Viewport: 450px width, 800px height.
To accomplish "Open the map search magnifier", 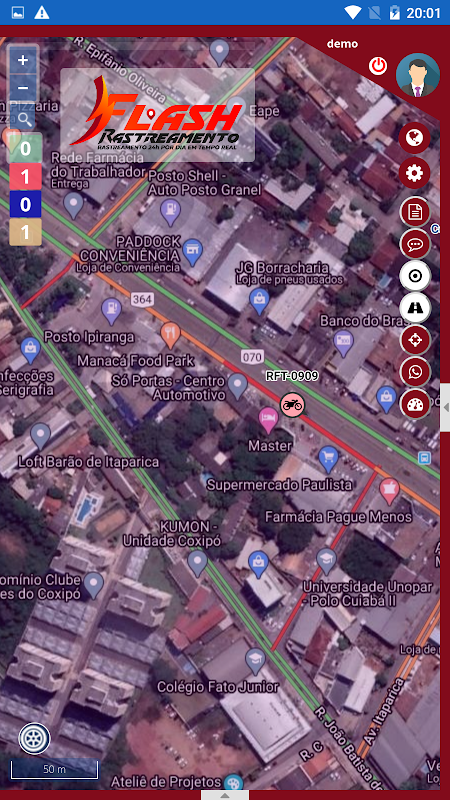I will [23, 120].
